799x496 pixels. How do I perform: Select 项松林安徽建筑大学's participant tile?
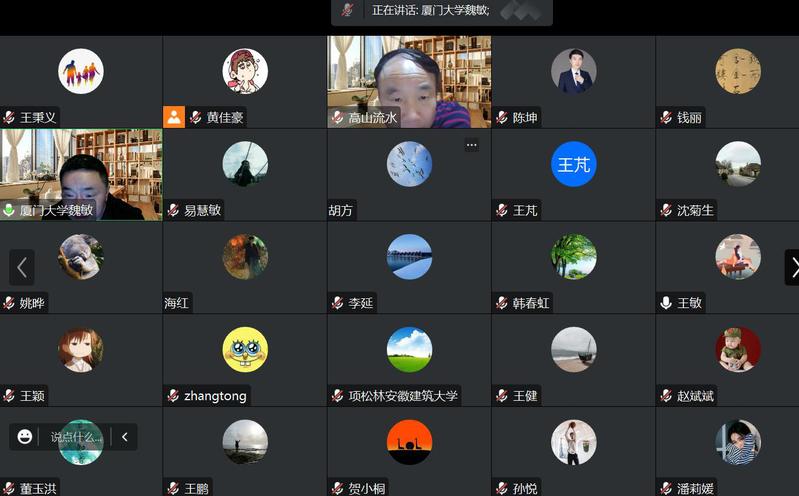(409, 359)
